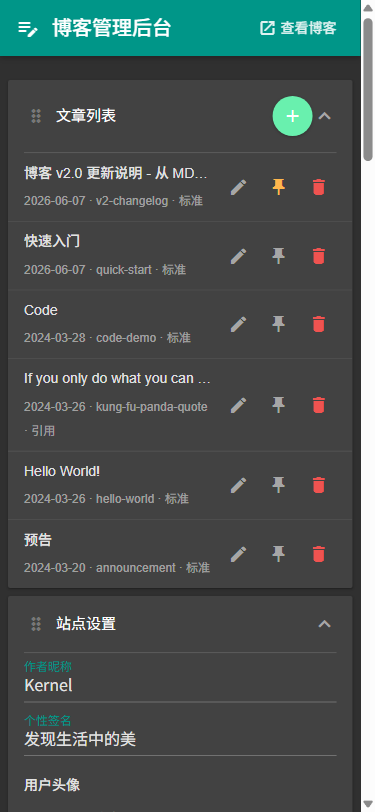Unpin the 博客 v2.0 更新说明 article
Image resolution: width=375 pixels, height=812 pixels.
279,187
